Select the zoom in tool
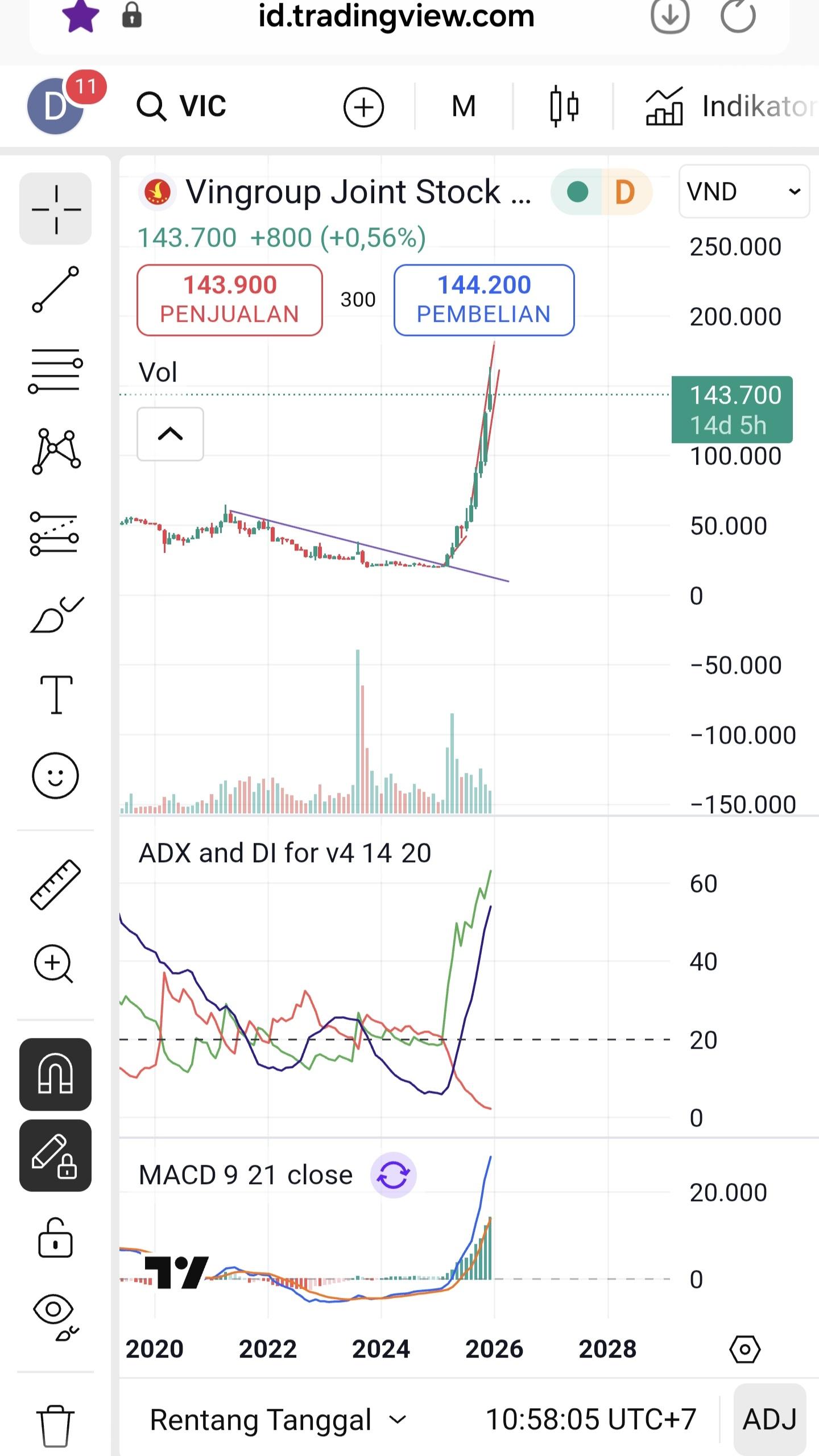Screen dimensions: 819x1456 (x=54, y=963)
